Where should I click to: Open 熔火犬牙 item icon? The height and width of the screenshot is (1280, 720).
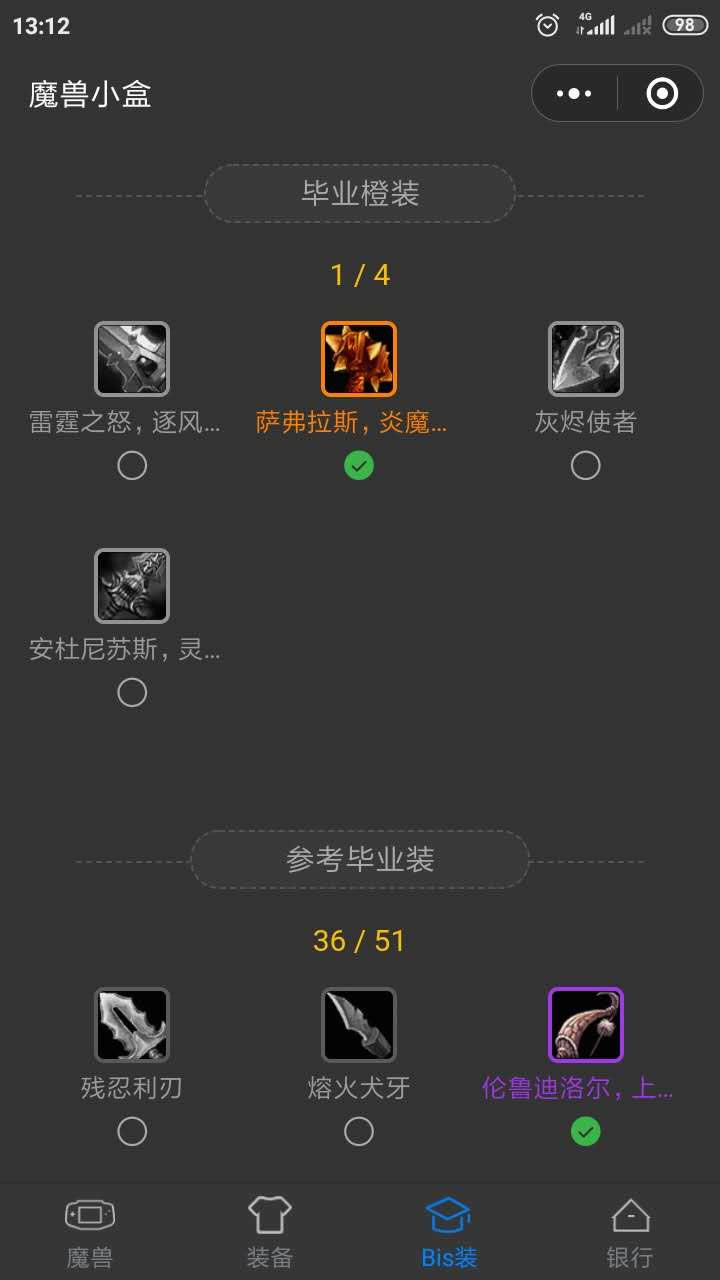(x=359, y=1025)
